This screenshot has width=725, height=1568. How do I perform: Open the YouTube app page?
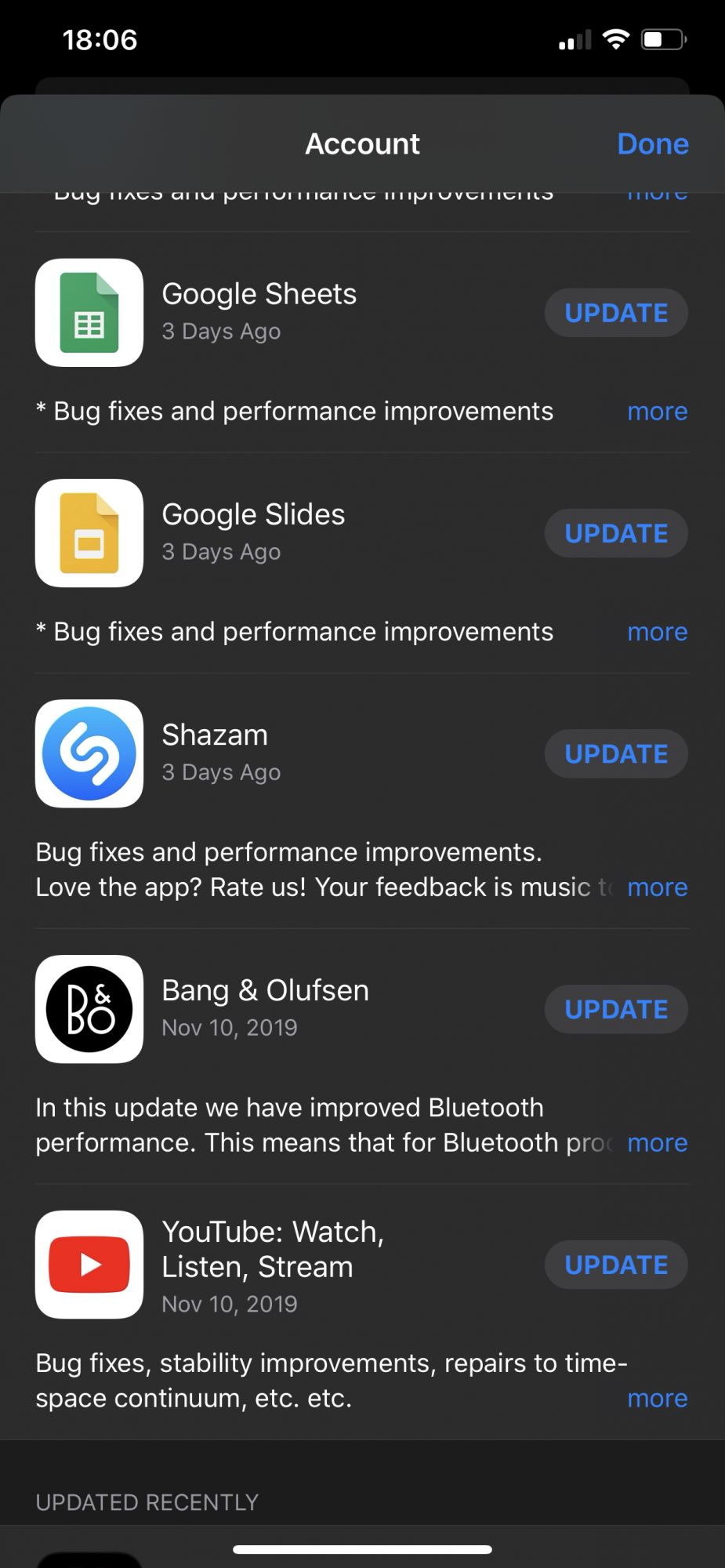click(89, 1265)
